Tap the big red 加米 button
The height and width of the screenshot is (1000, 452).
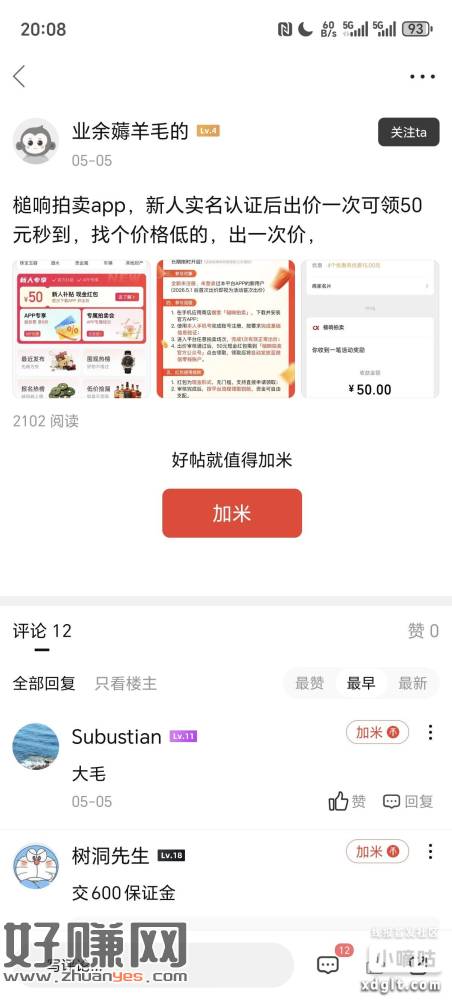[232, 513]
